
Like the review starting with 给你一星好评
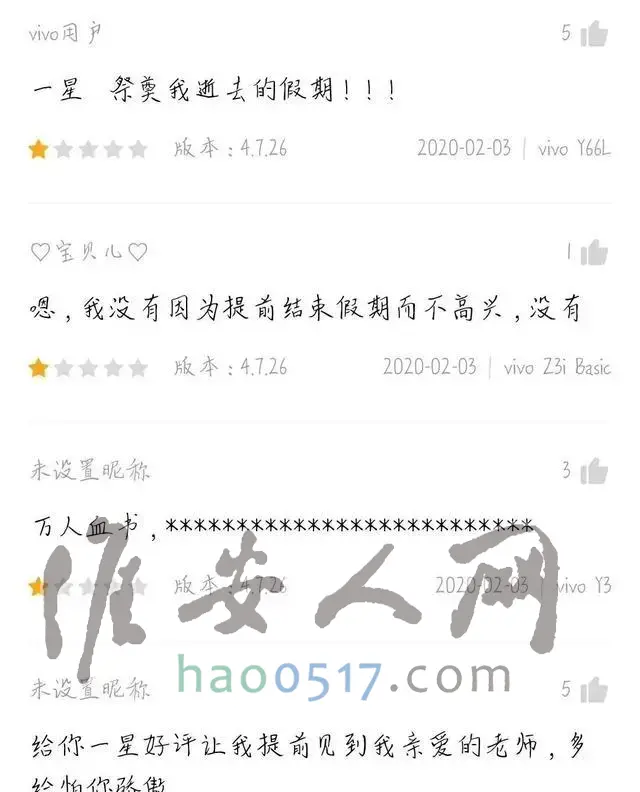pyautogui.click(x=594, y=689)
